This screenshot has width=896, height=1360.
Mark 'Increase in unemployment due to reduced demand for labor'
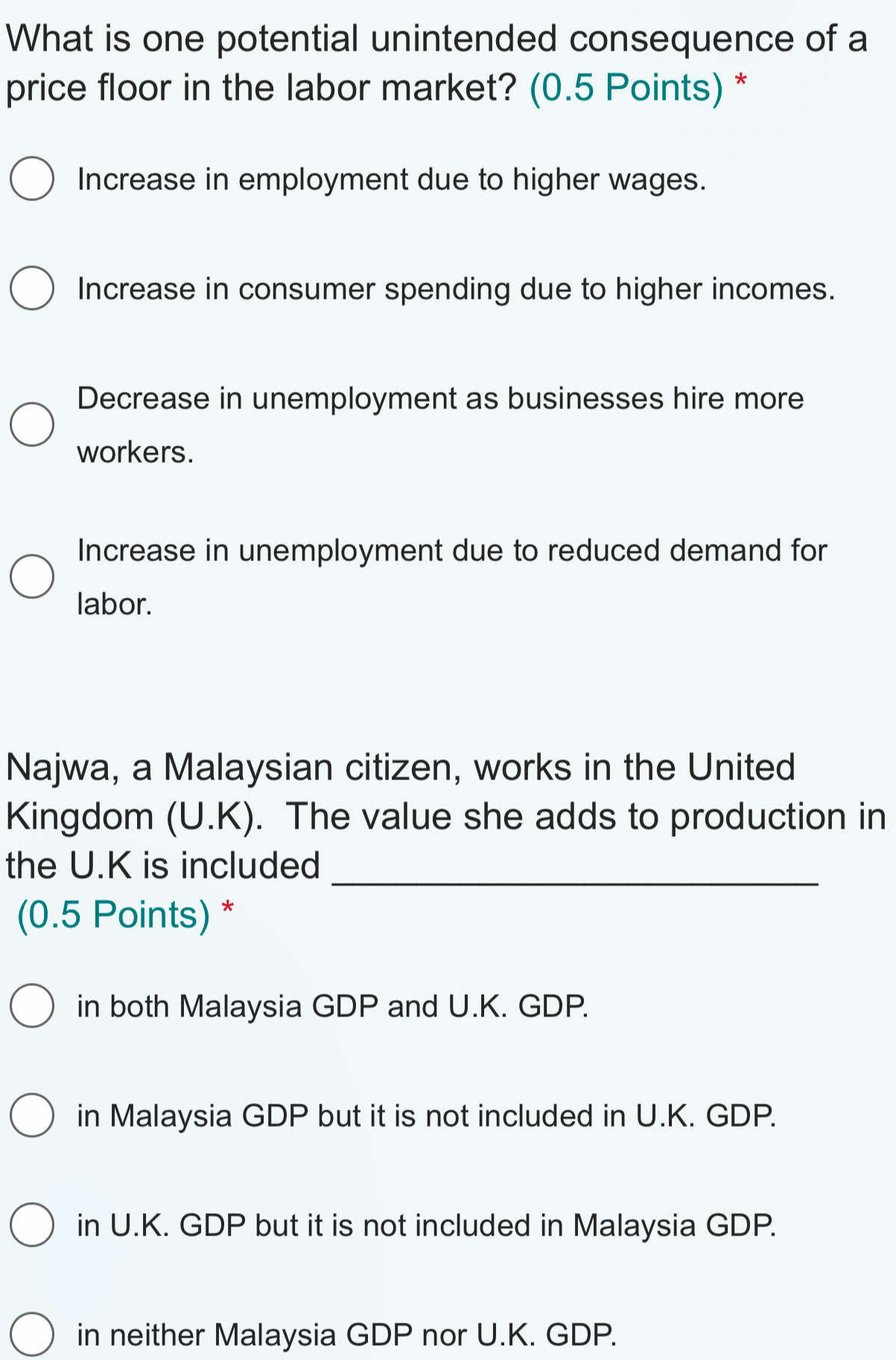32,577
